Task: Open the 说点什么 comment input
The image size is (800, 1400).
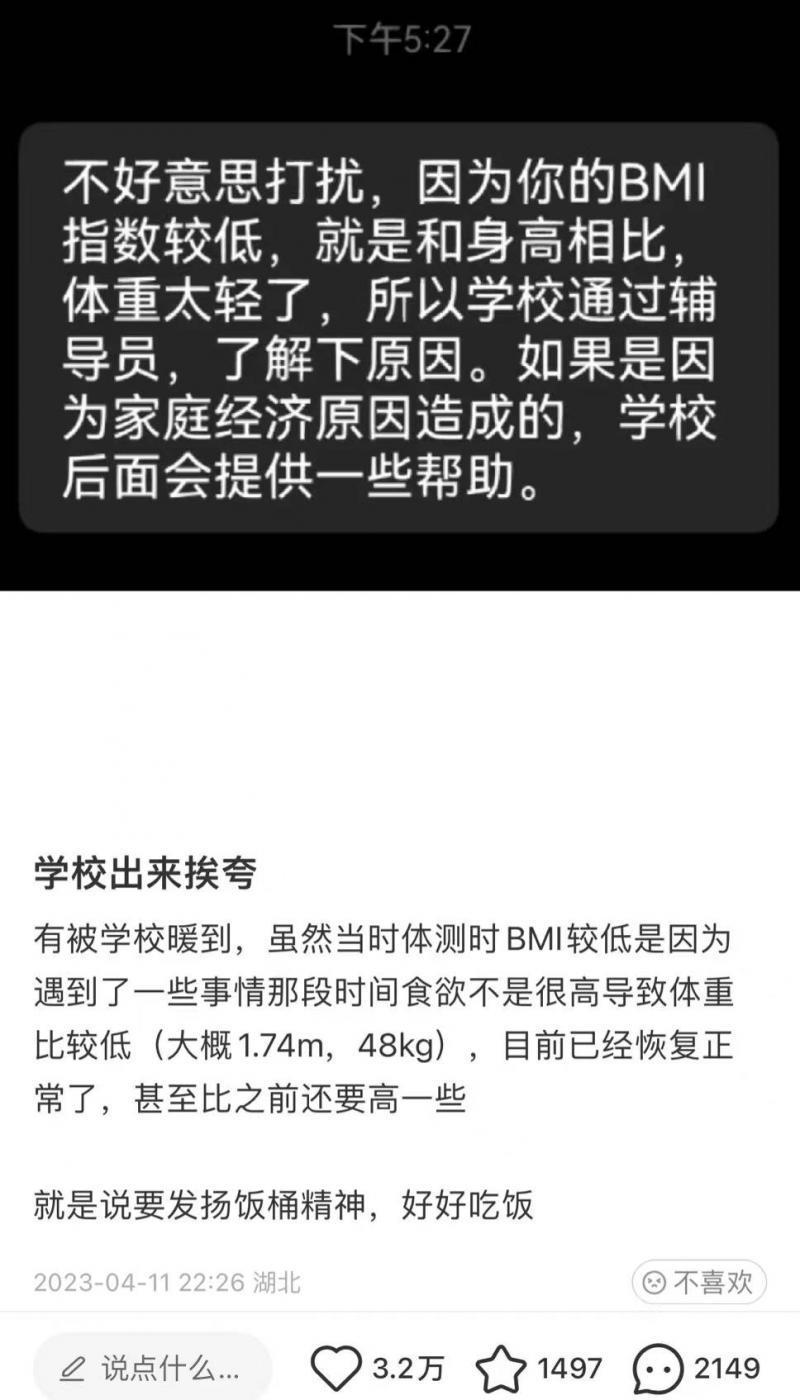Action: click(152, 1367)
